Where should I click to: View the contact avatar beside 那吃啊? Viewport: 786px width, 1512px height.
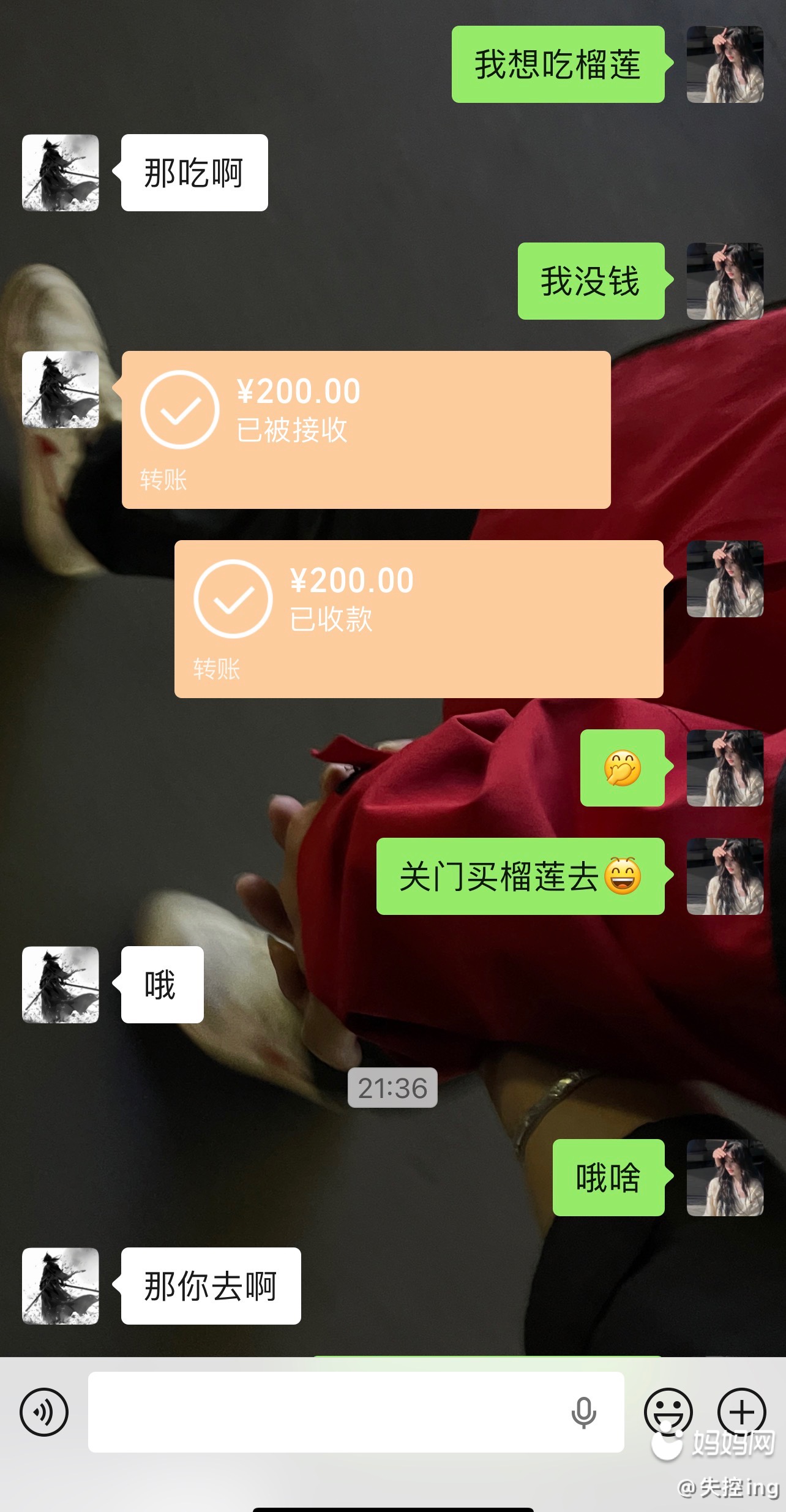pyautogui.click(x=61, y=173)
